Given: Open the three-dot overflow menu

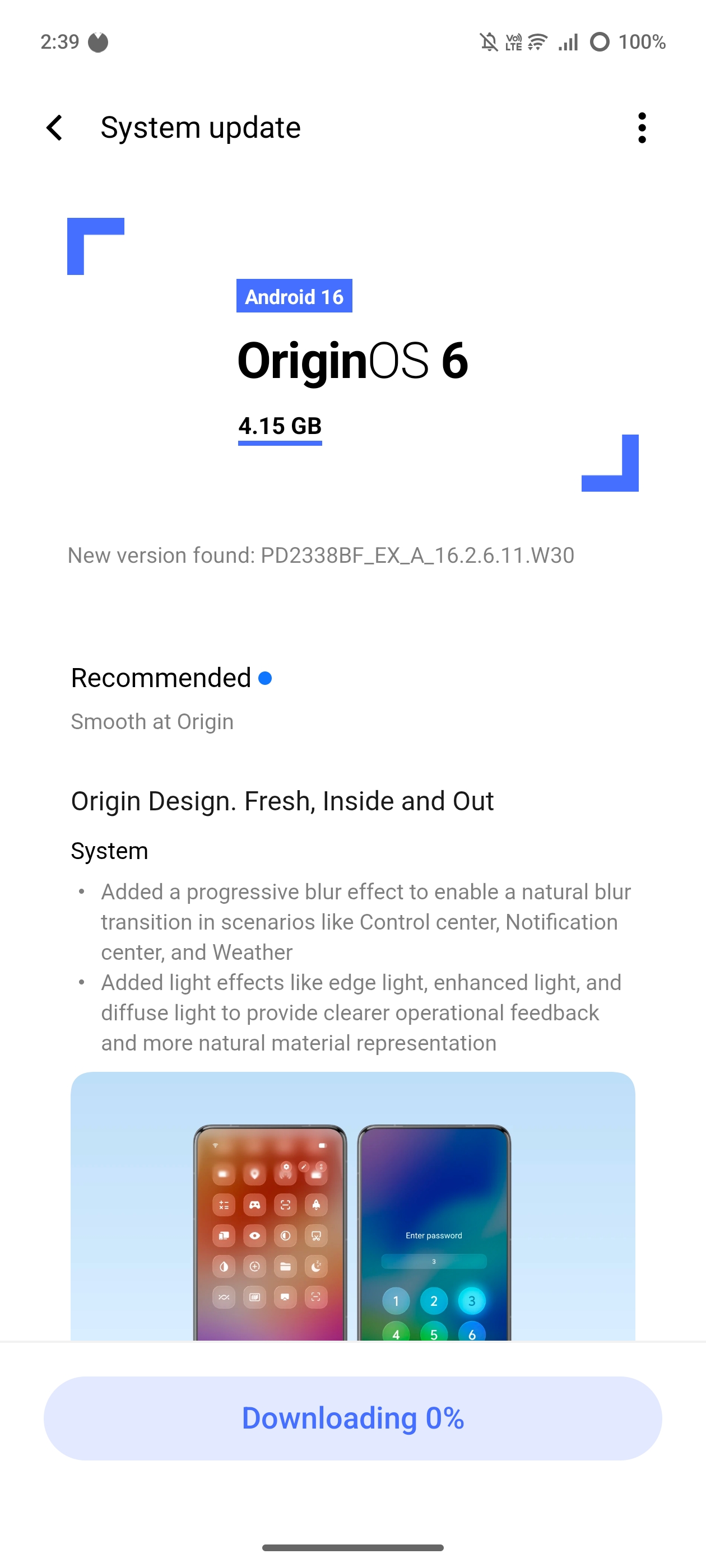Looking at the screenshot, I should click(642, 128).
